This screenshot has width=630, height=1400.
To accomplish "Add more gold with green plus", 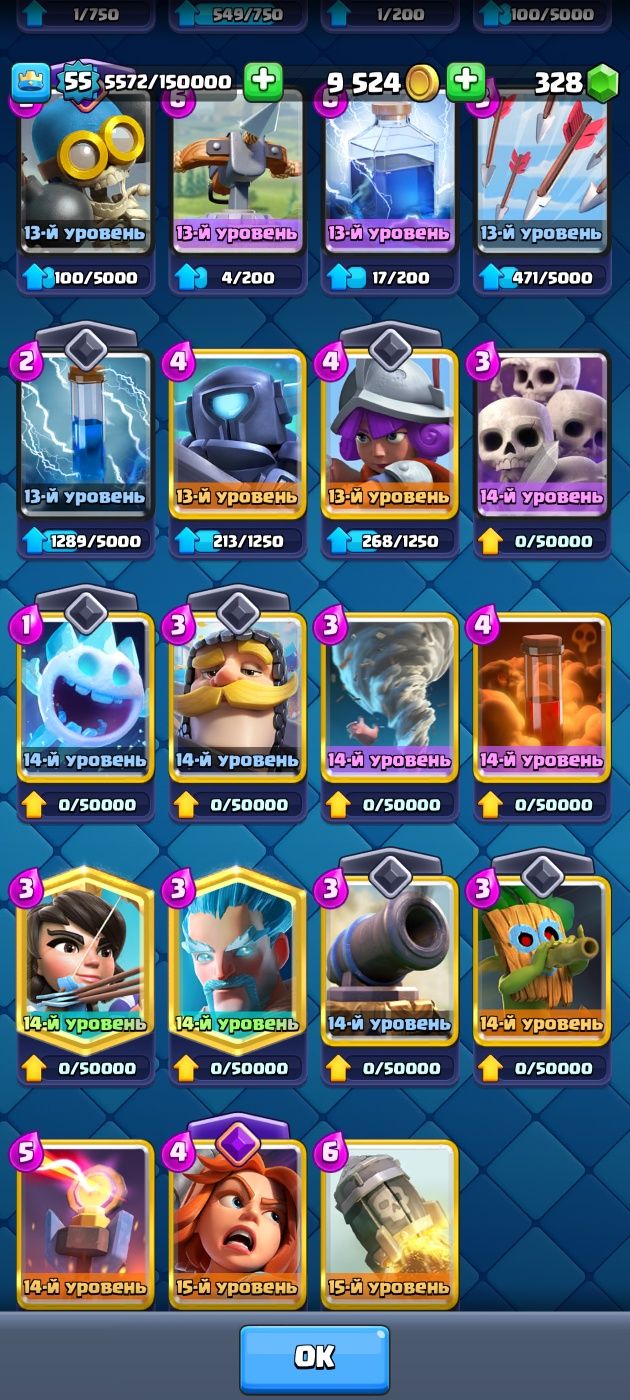I will [x=465, y=82].
